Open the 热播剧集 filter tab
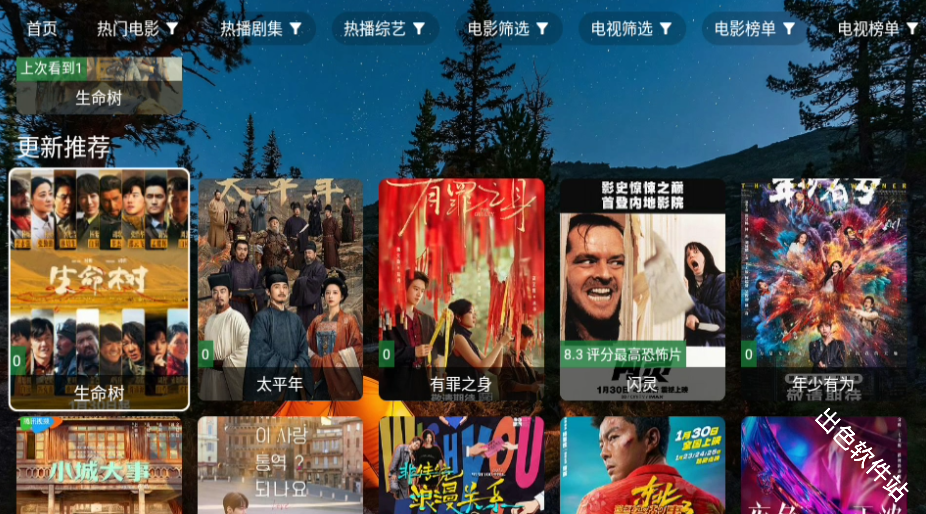The image size is (926, 514). pos(261,29)
